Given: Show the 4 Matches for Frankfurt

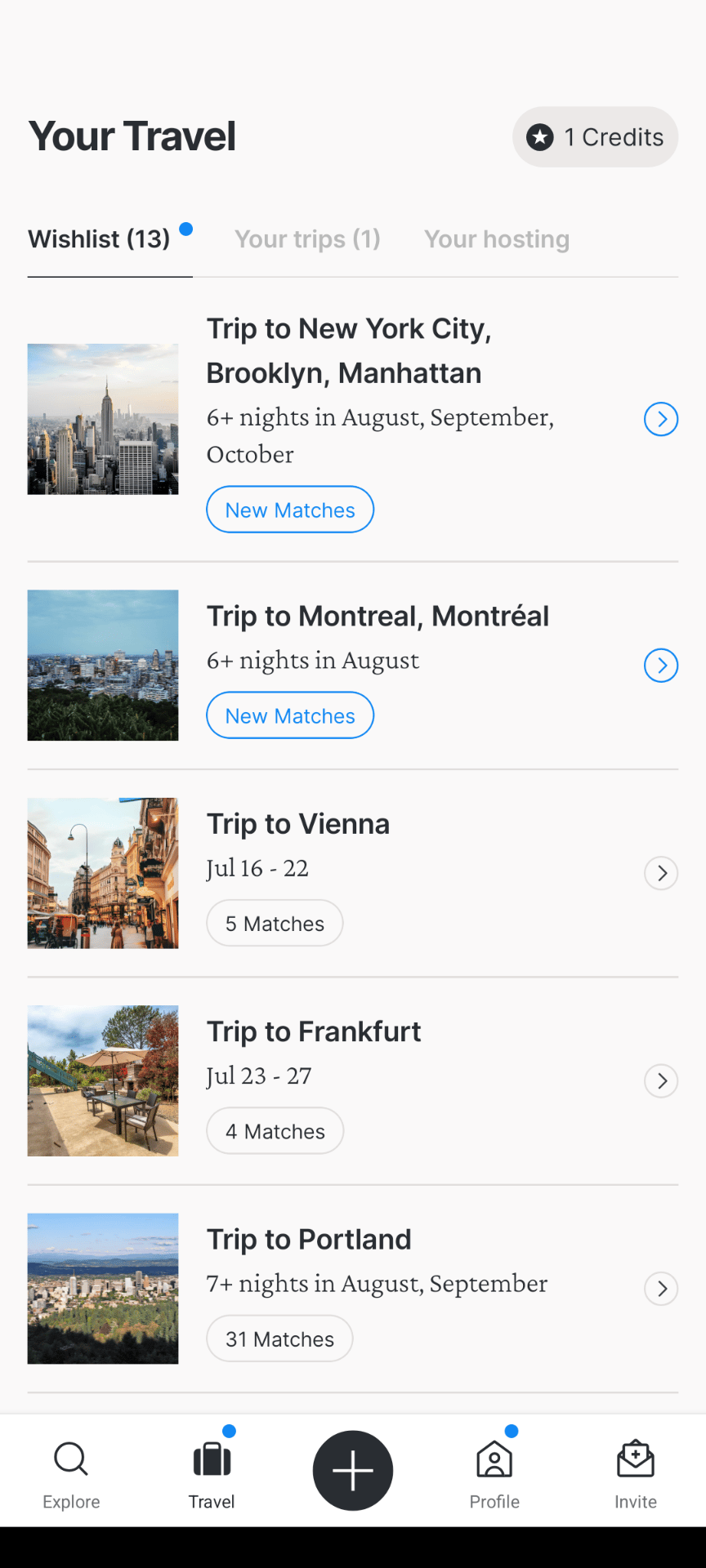Looking at the screenshot, I should pos(275,1131).
